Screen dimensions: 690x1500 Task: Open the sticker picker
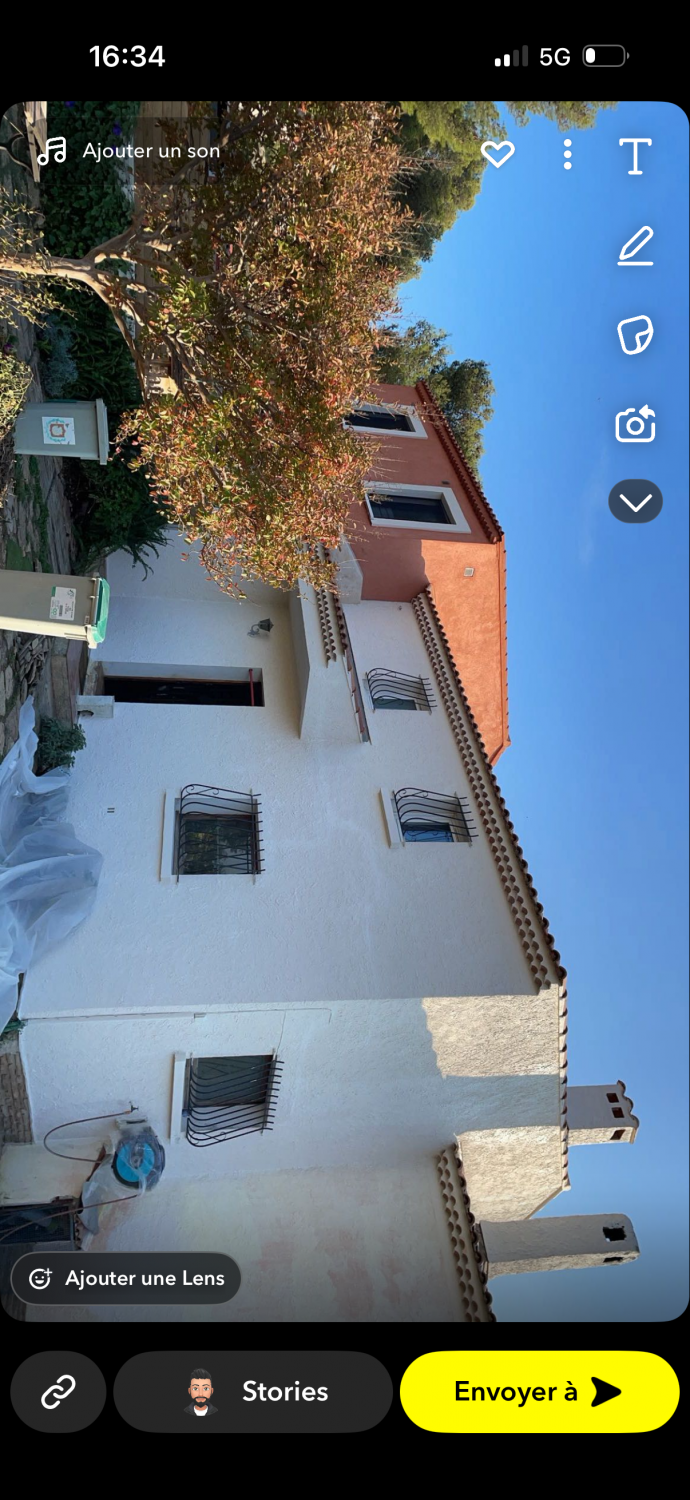point(635,335)
